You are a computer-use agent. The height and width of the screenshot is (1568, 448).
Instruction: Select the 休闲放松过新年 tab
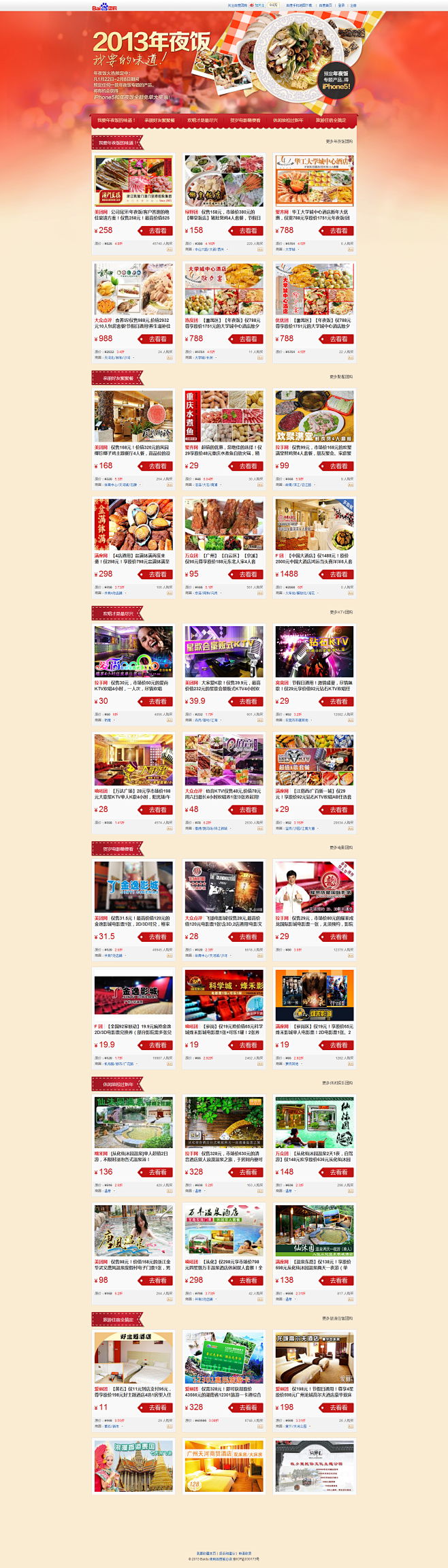pos(288,120)
